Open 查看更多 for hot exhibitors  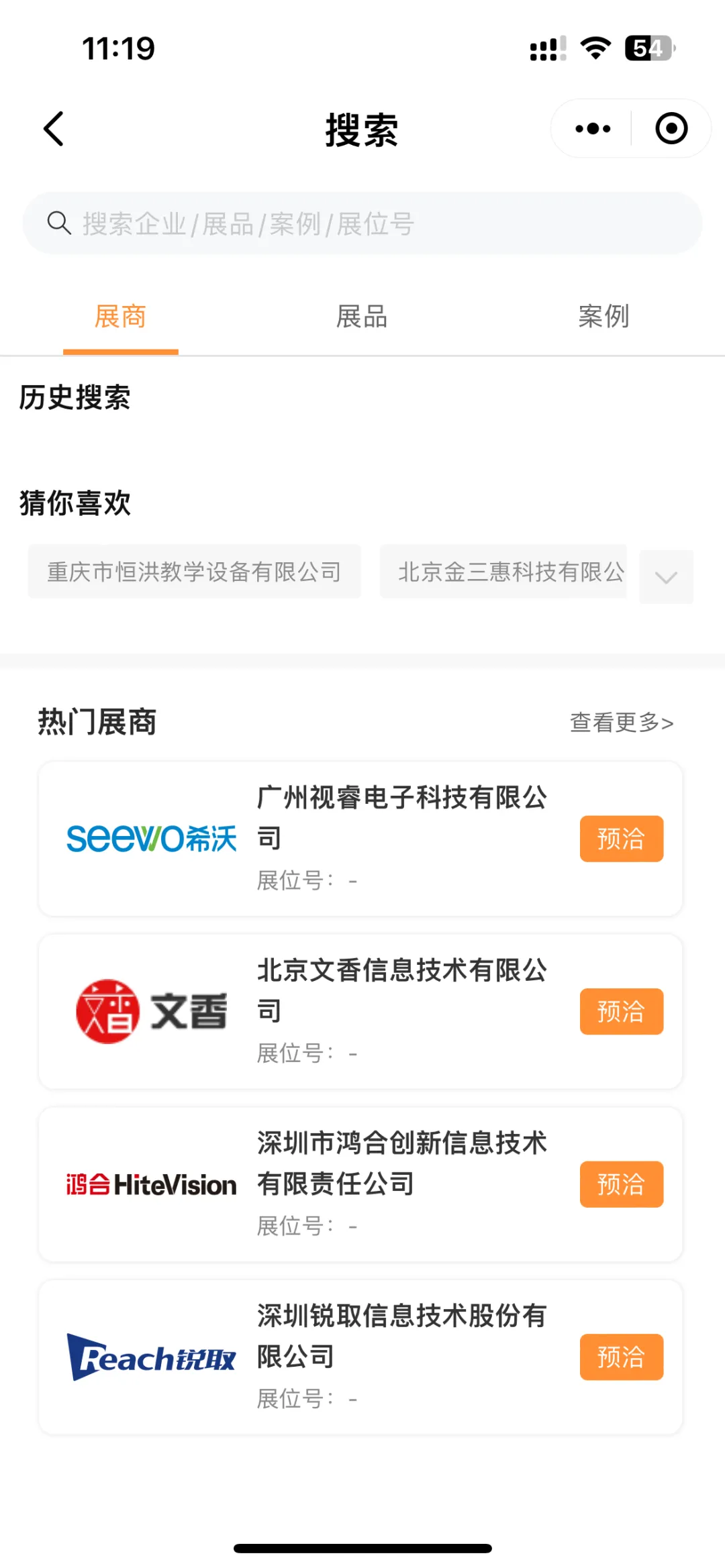pyautogui.click(x=622, y=723)
